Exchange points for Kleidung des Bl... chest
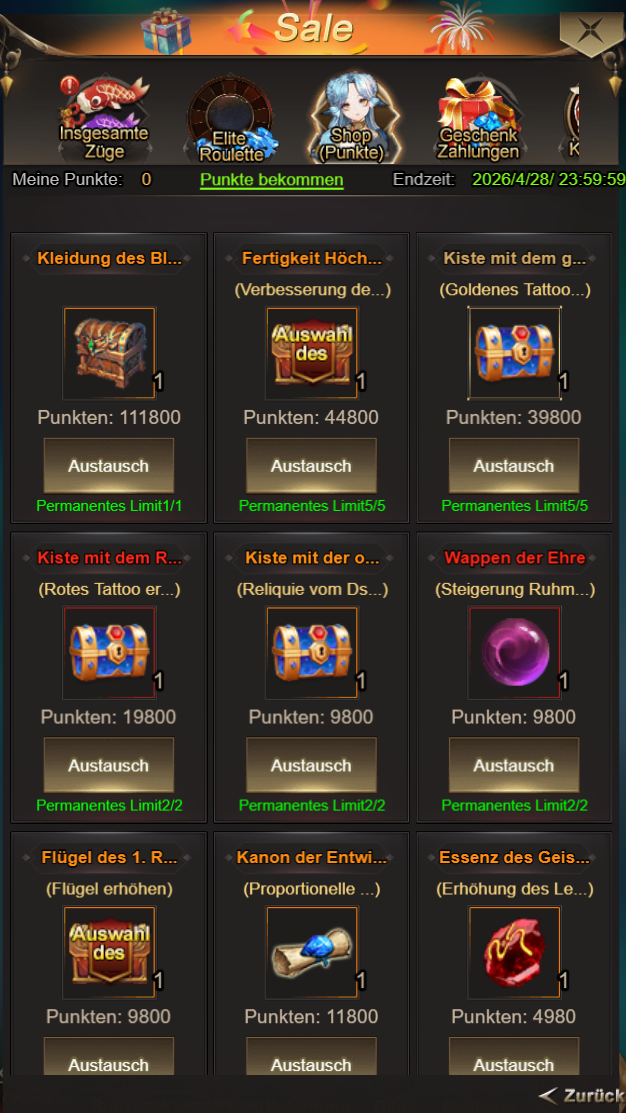Viewport: 626px width, 1113px height. [109, 466]
